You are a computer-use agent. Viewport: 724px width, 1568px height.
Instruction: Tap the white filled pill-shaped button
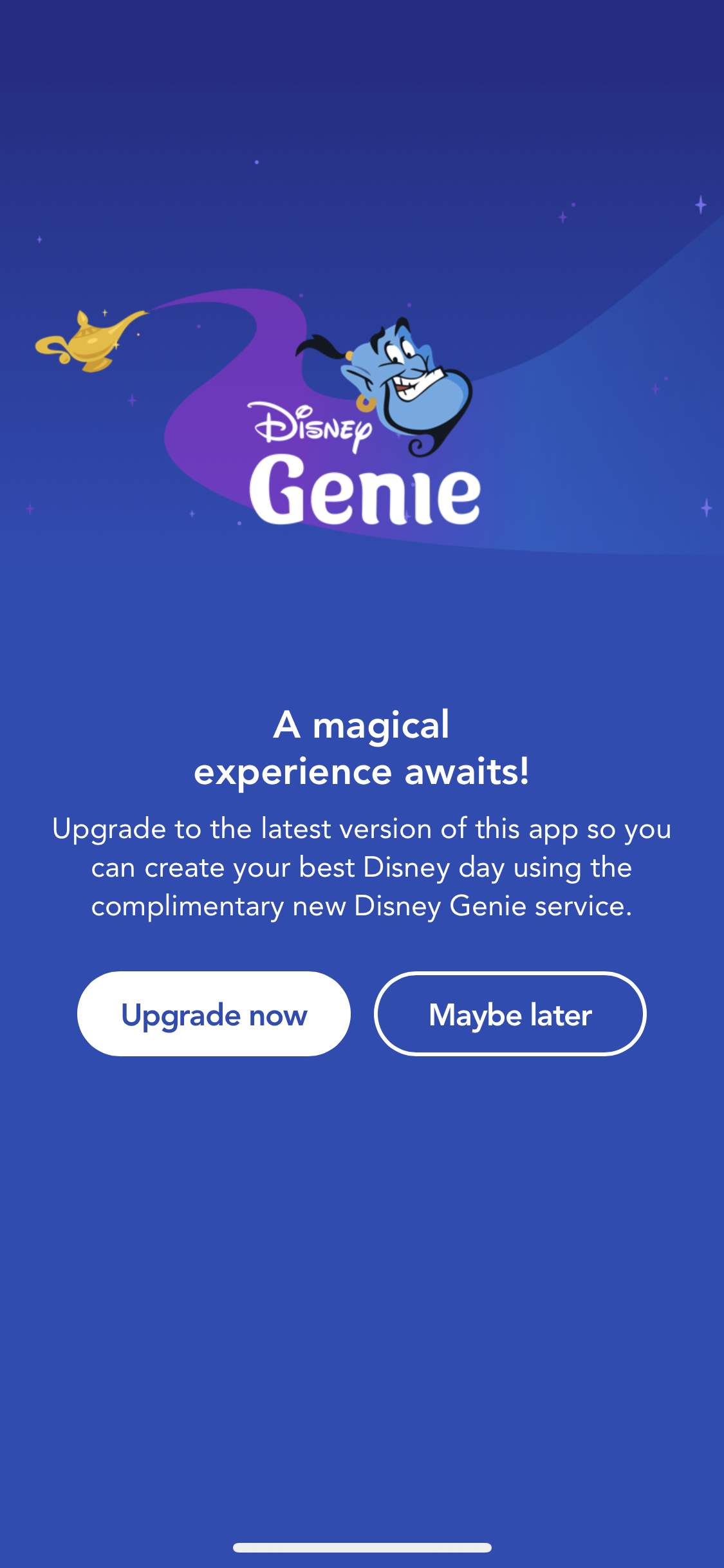(214, 1013)
